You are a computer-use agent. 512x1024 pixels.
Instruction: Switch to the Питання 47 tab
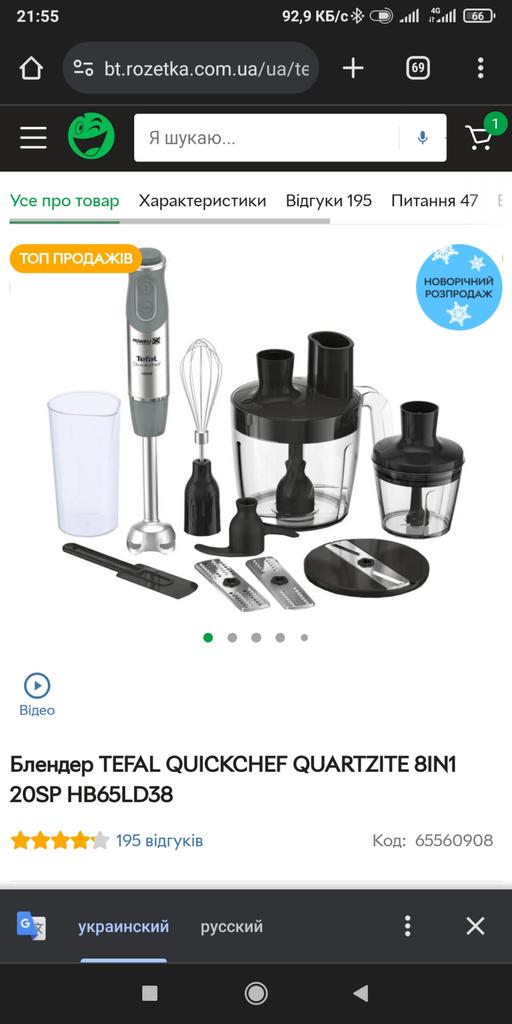[x=434, y=200]
